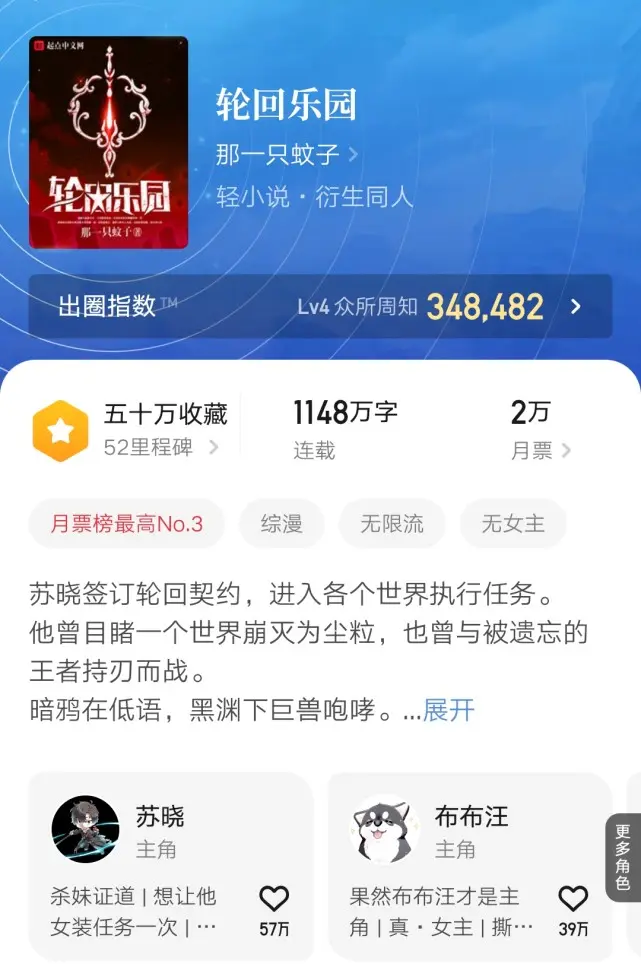Like the character 苏晓
The image size is (641, 970).
[x=274, y=907]
